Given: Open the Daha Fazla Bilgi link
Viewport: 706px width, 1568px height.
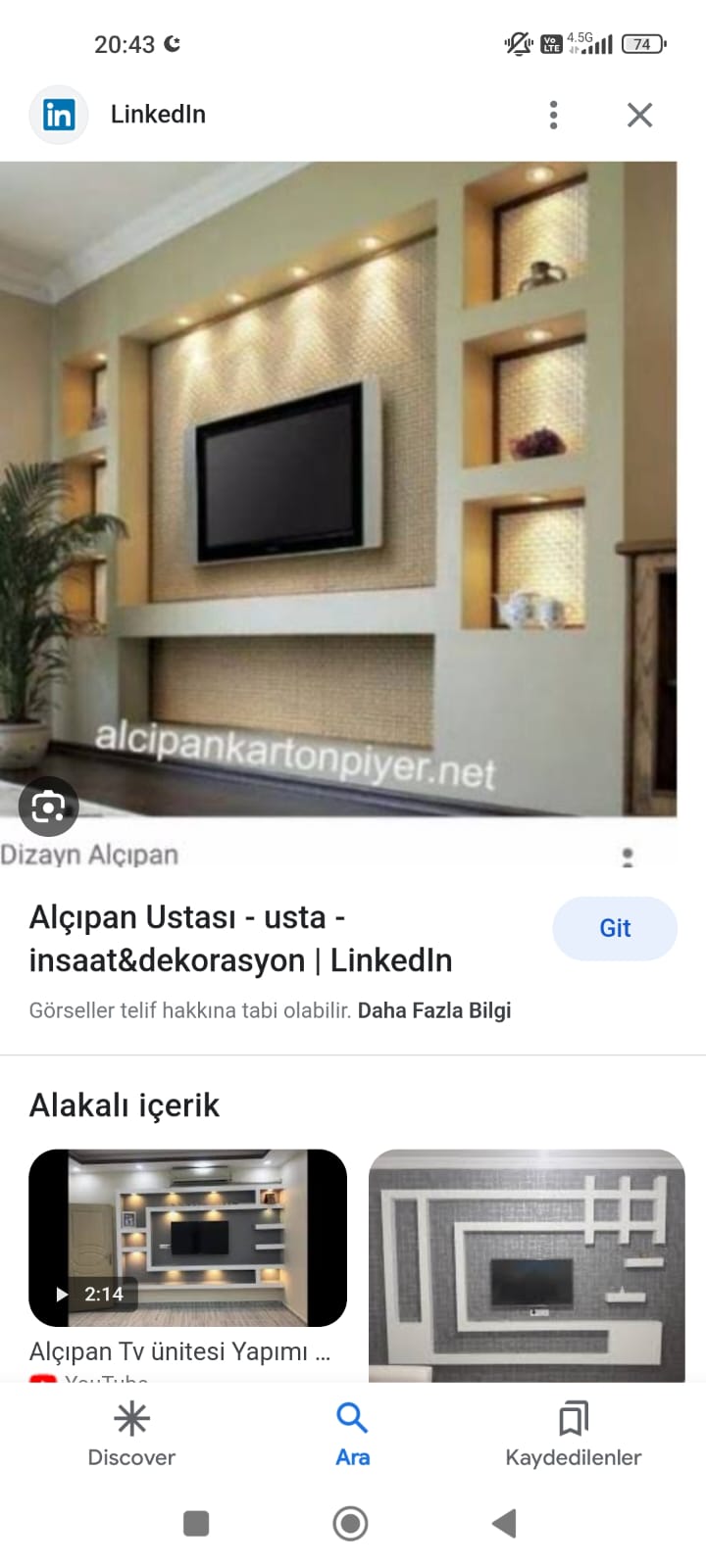Looking at the screenshot, I should click(x=433, y=1010).
